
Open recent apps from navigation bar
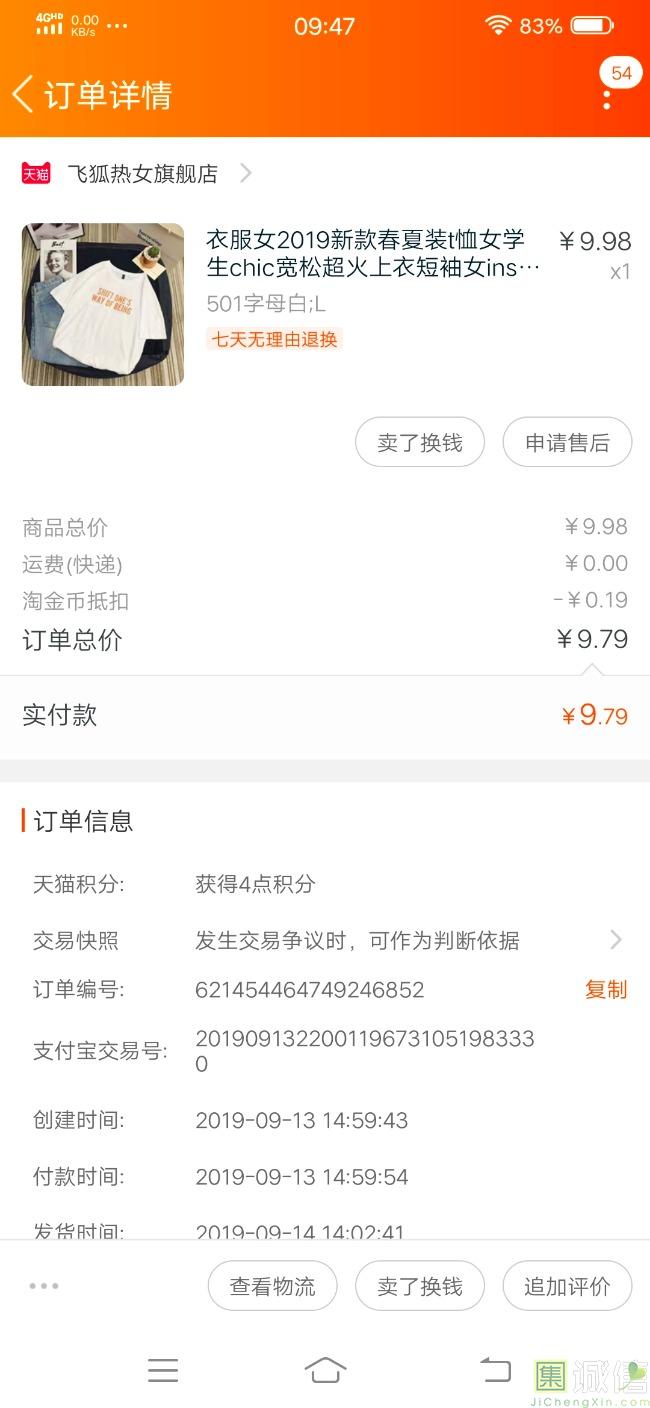[162, 1371]
